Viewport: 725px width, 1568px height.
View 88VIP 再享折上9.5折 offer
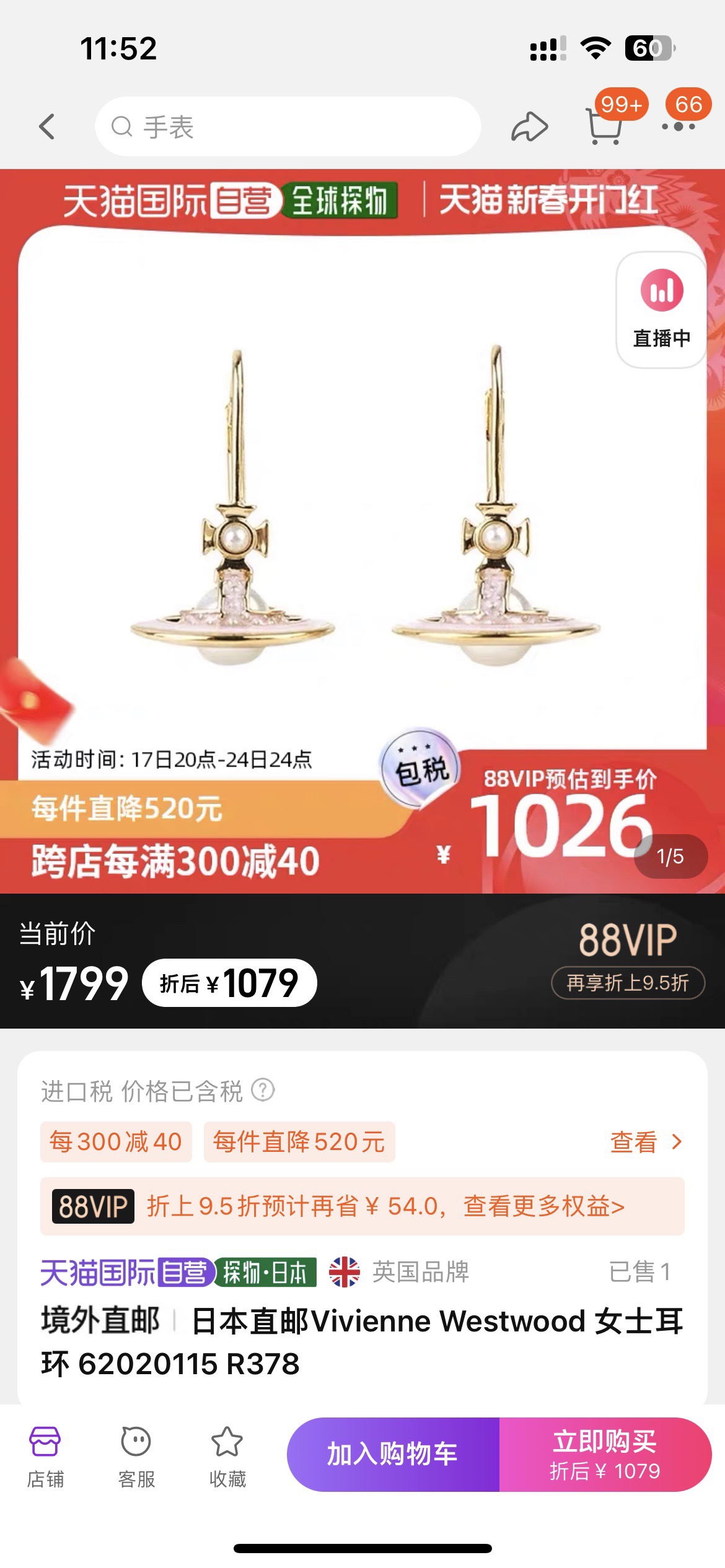[628, 982]
